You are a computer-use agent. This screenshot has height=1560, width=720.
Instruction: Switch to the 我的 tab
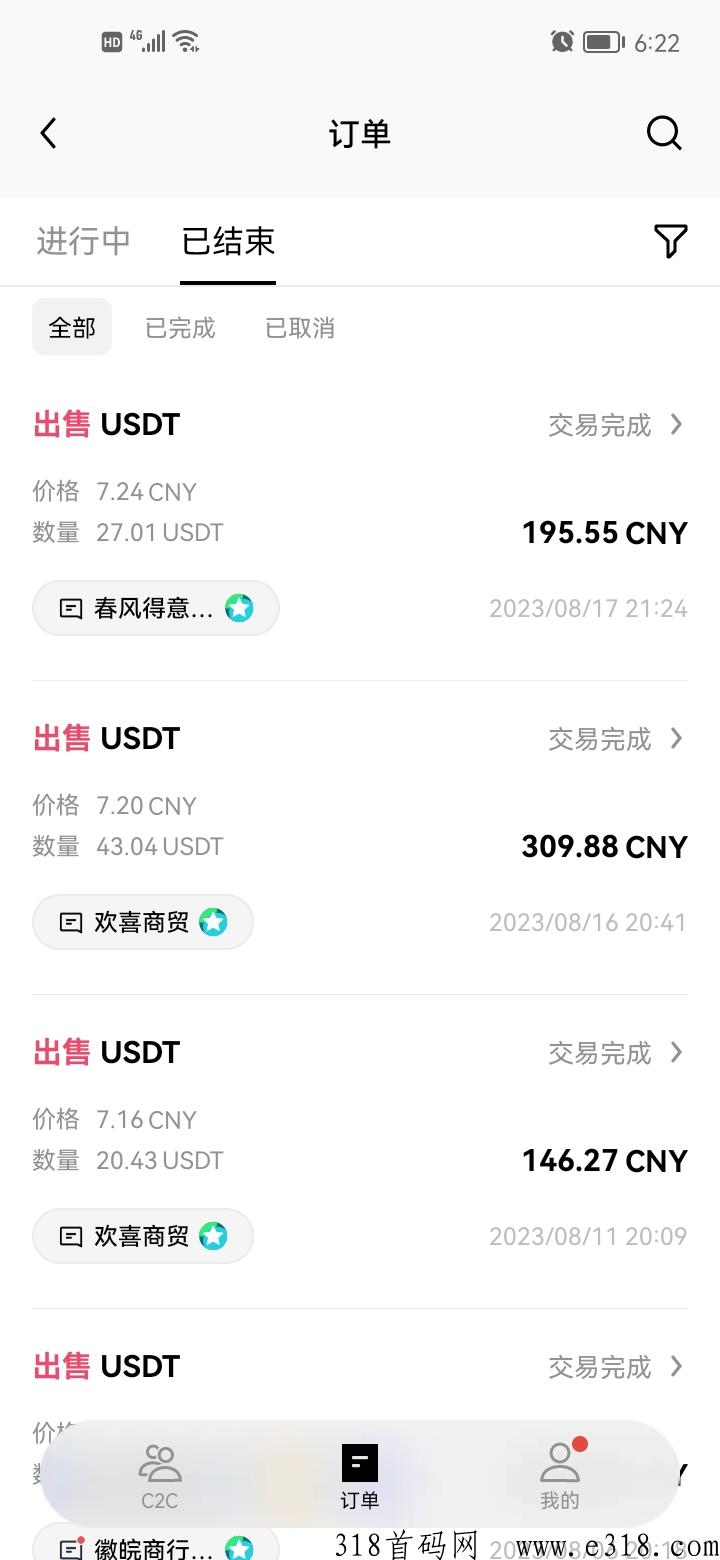coord(560,1476)
